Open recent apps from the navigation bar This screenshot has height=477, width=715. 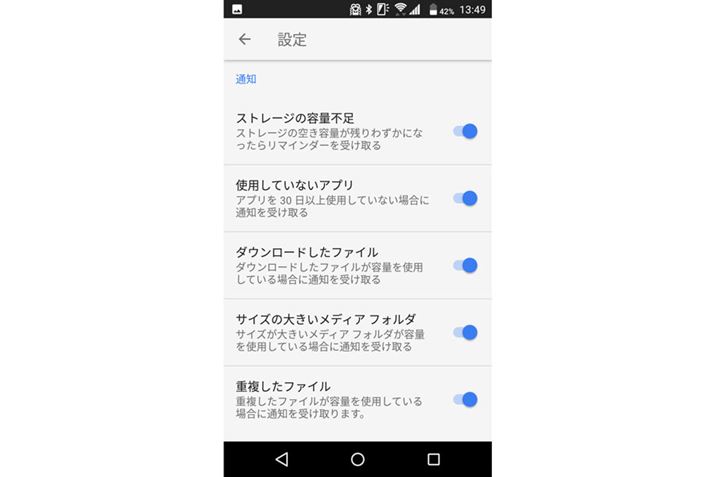pyautogui.click(x=433, y=459)
